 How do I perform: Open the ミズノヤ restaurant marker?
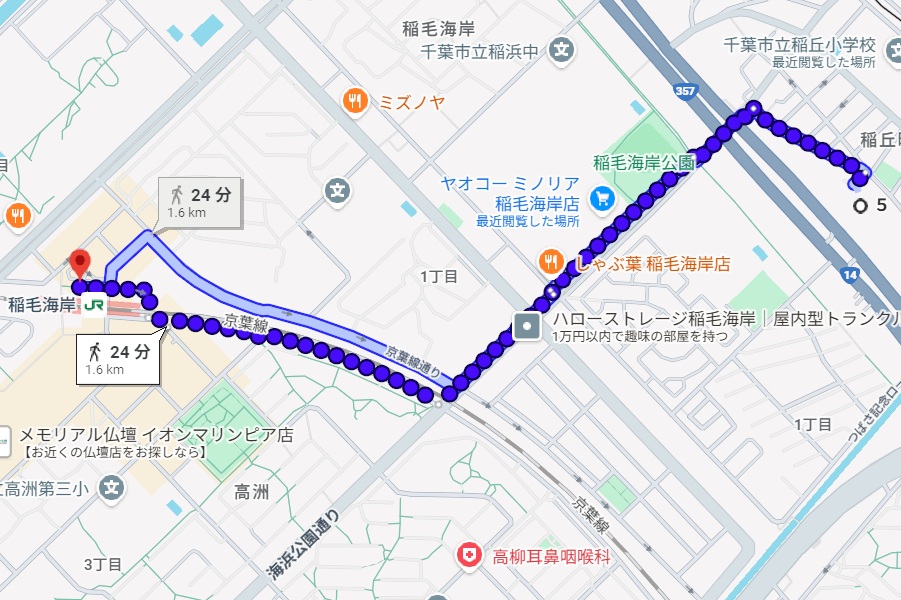(354, 100)
